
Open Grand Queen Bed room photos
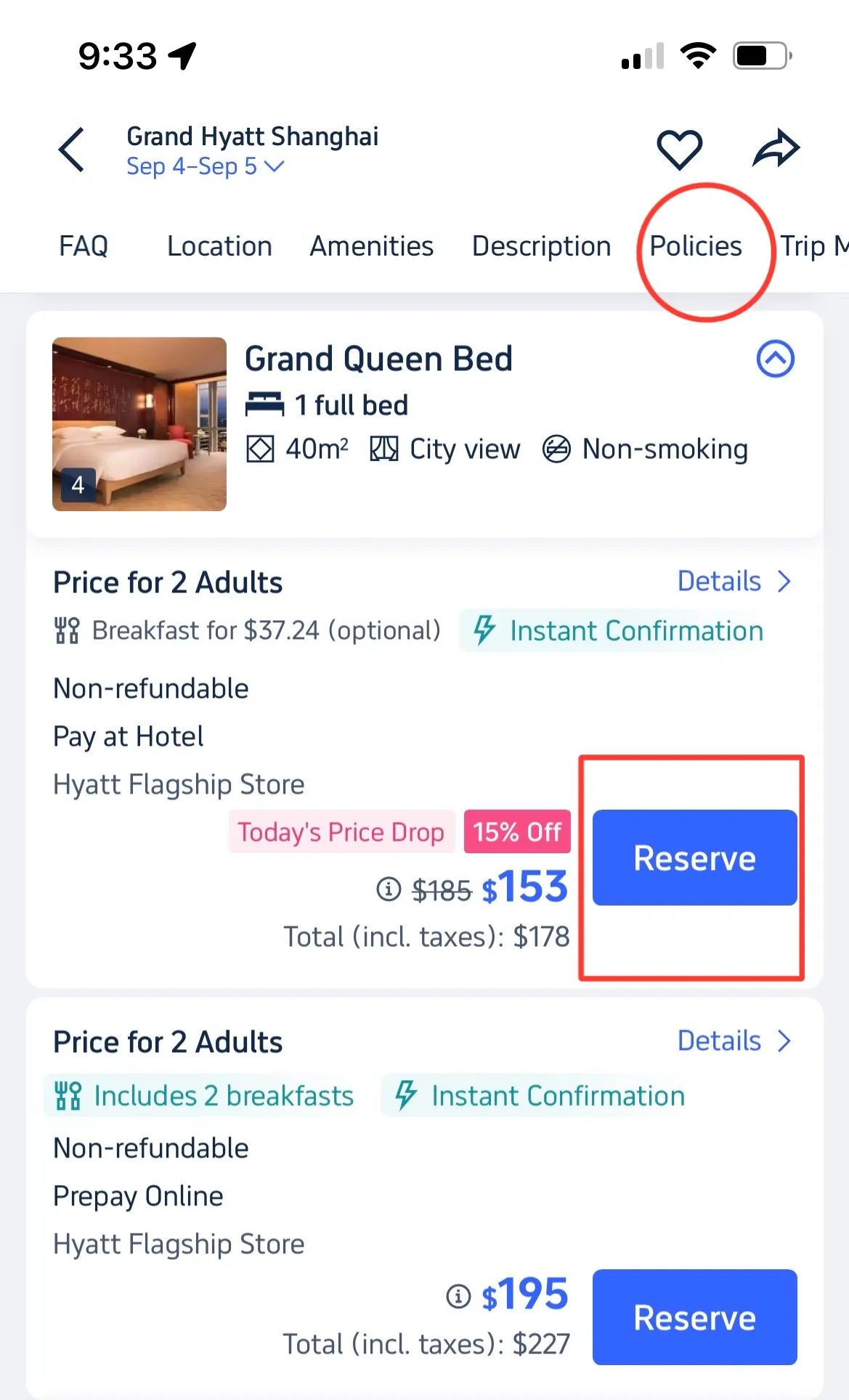pyautogui.click(x=139, y=424)
